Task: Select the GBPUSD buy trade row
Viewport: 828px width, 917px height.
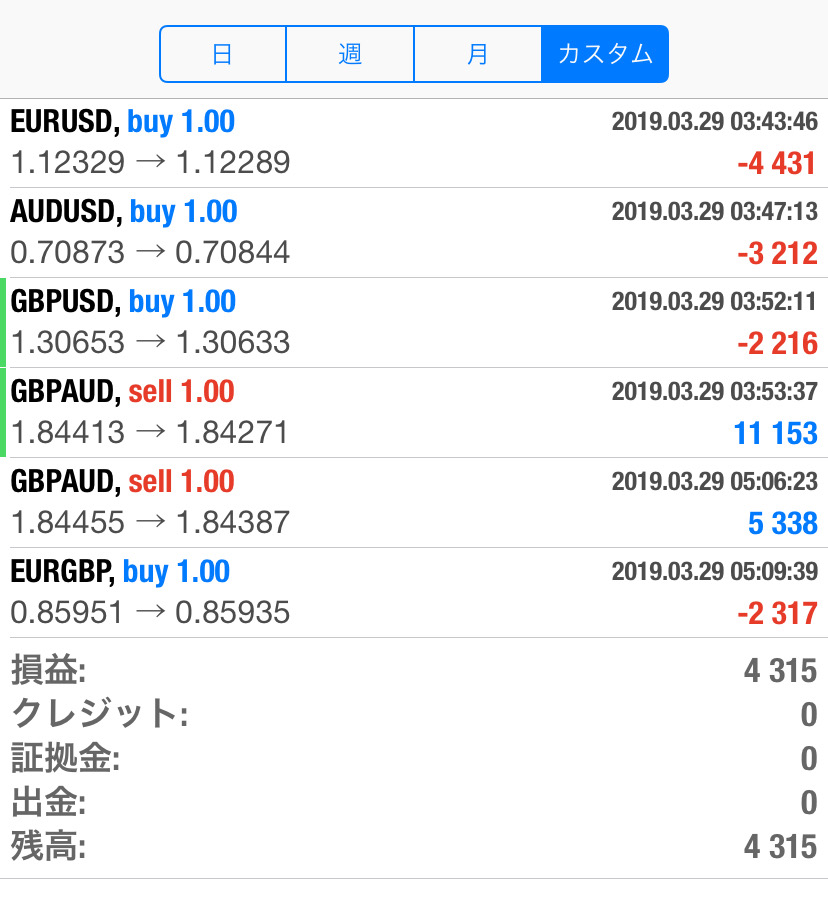Action: (414, 323)
